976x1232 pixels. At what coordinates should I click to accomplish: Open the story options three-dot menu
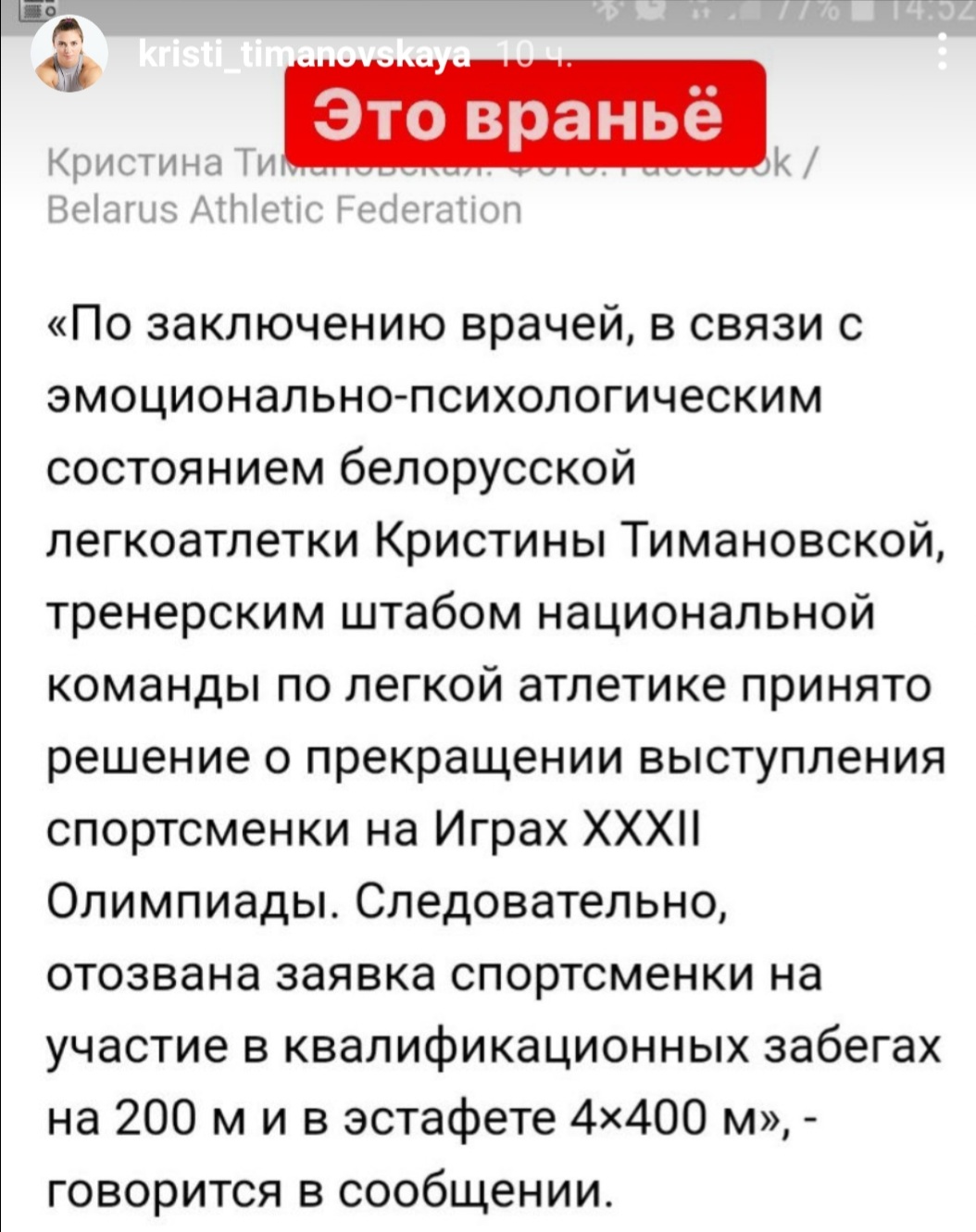point(943,53)
